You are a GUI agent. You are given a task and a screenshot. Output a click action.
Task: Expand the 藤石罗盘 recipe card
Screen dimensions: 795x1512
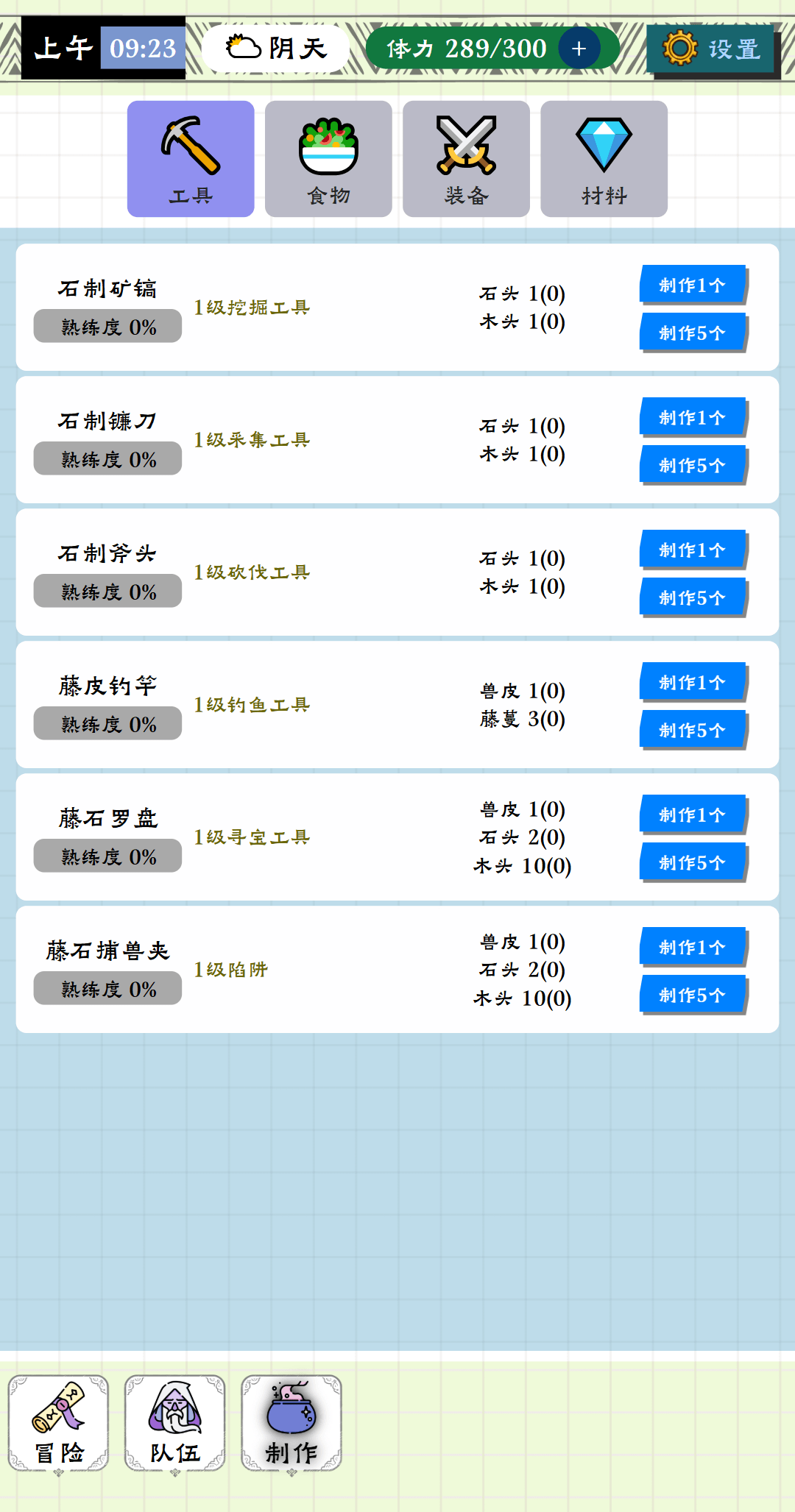(x=397, y=837)
